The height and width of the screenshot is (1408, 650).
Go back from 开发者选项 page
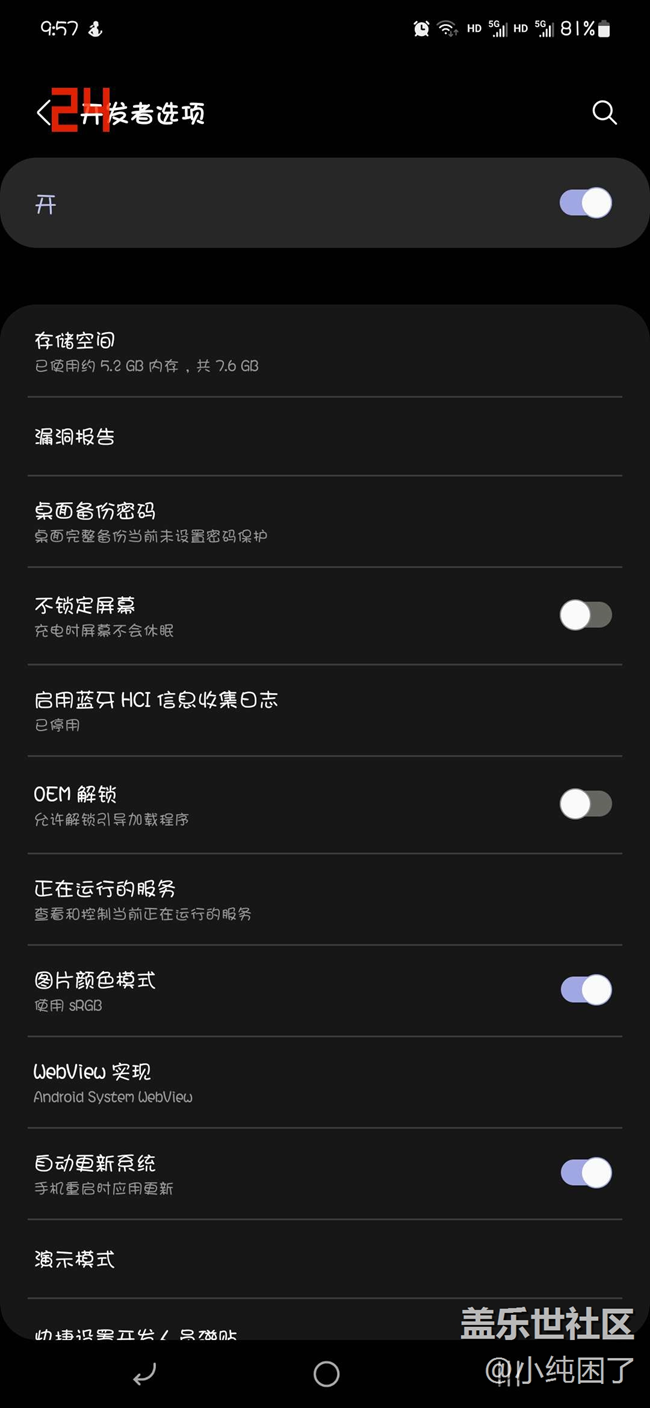click(x=43, y=113)
